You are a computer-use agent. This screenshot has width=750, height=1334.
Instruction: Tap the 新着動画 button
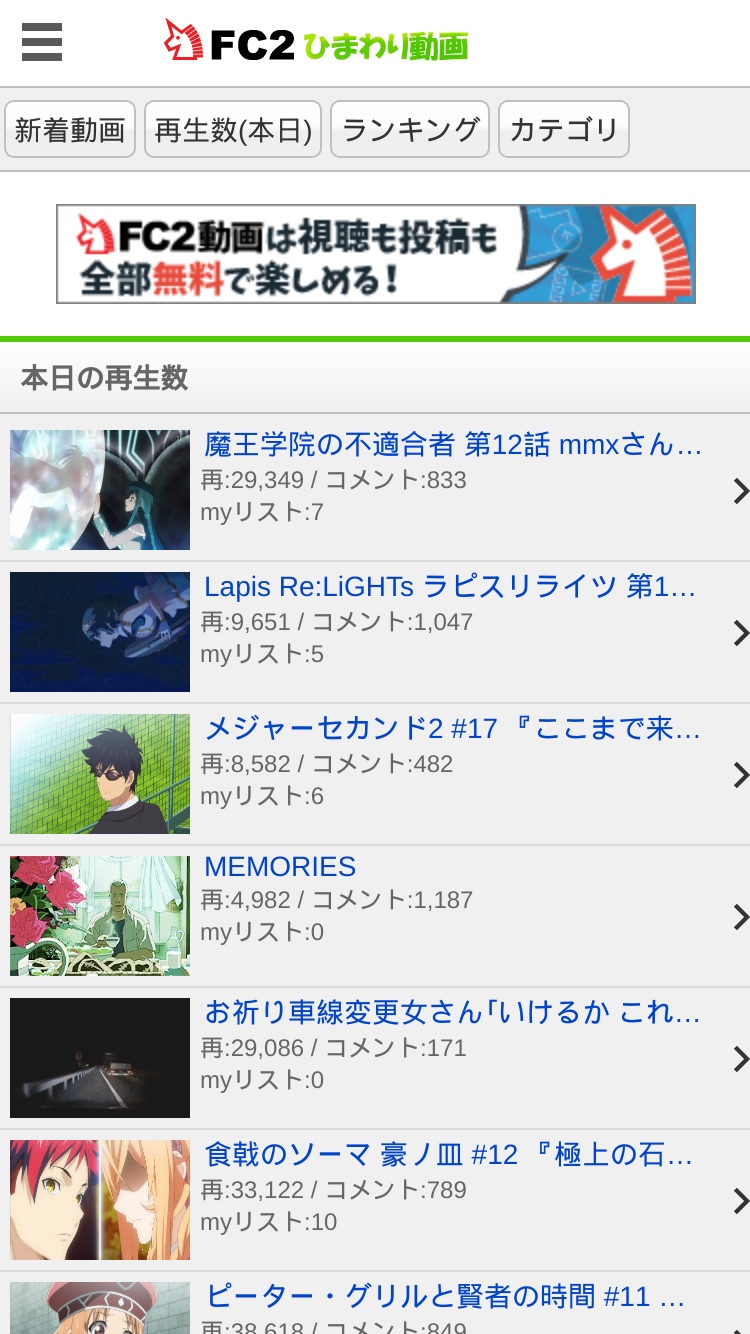[70, 129]
